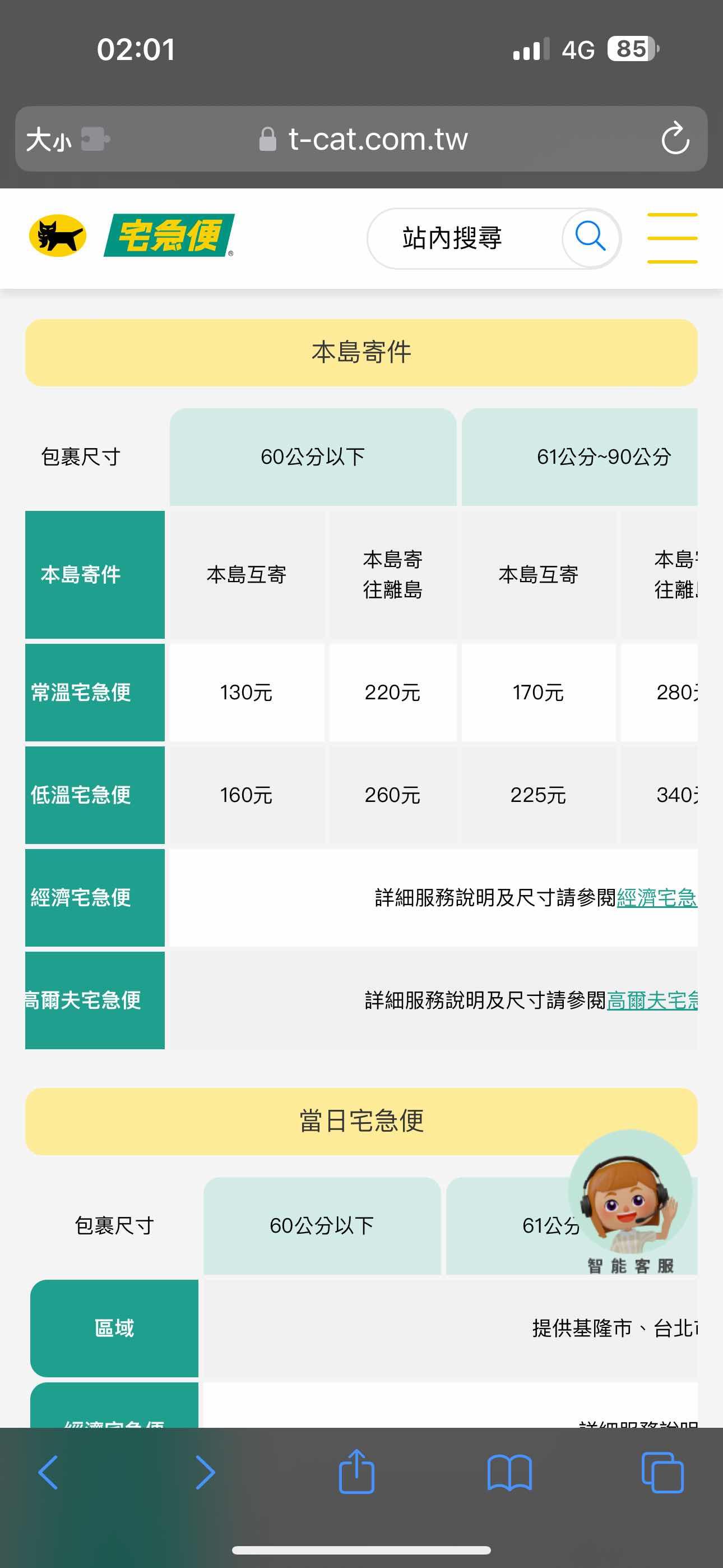This screenshot has height=1568, width=723.
Task: Tap the magnifying glass search button
Action: (x=590, y=237)
